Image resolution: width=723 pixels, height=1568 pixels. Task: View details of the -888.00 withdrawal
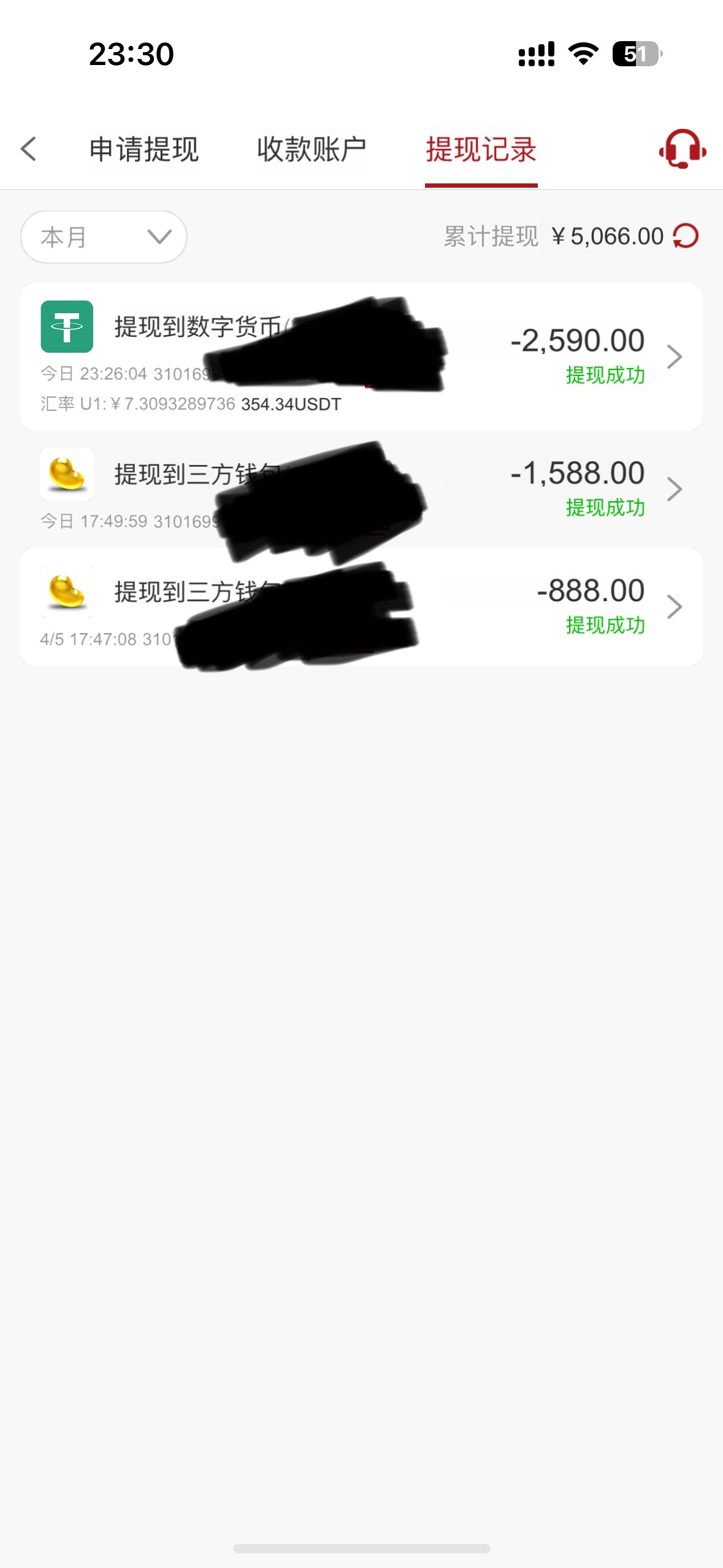tap(361, 607)
